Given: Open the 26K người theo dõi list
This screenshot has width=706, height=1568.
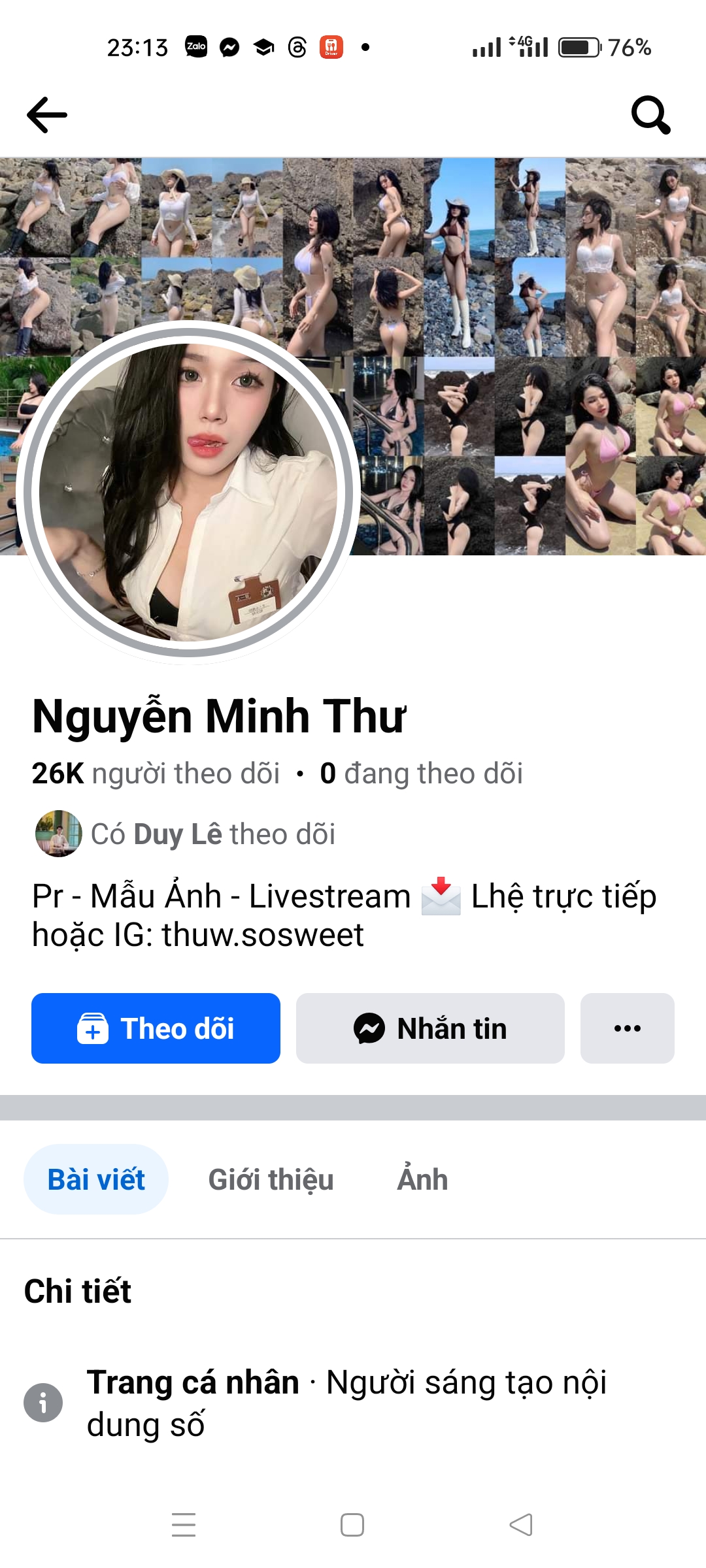Looking at the screenshot, I should 156,774.
